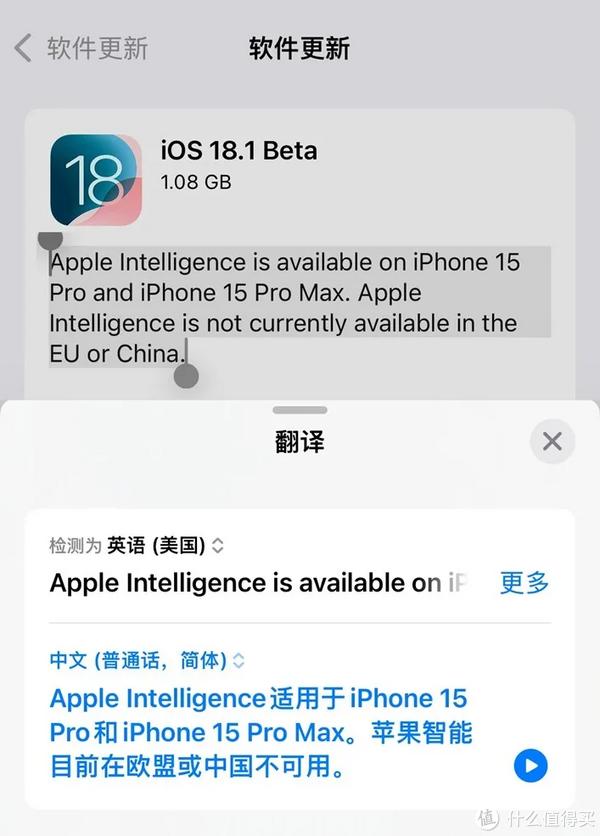
Task: Play the translated text audio
Action: (x=531, y=767)
